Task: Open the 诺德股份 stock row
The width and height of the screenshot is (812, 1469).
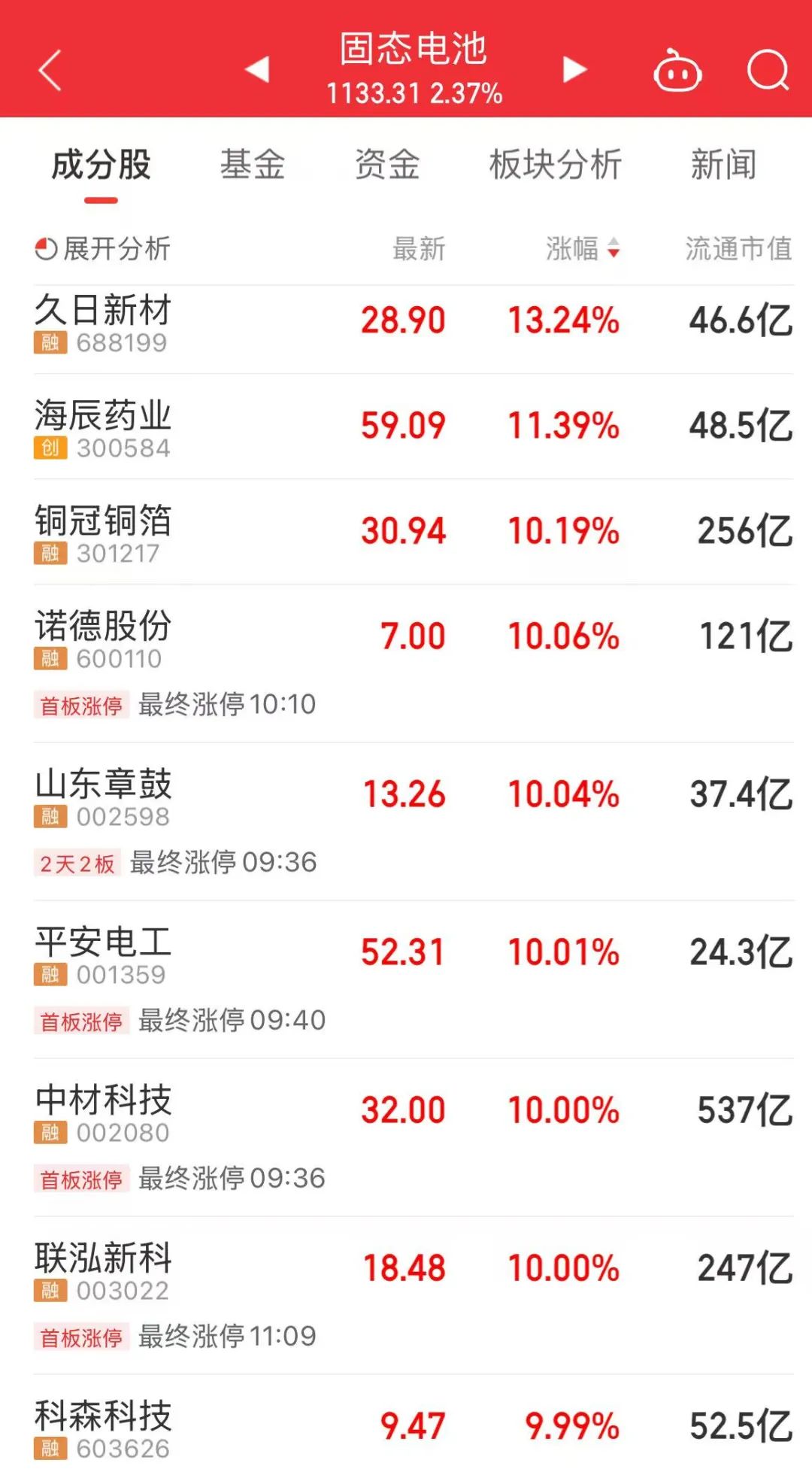Action: click(x=104, y=627)
